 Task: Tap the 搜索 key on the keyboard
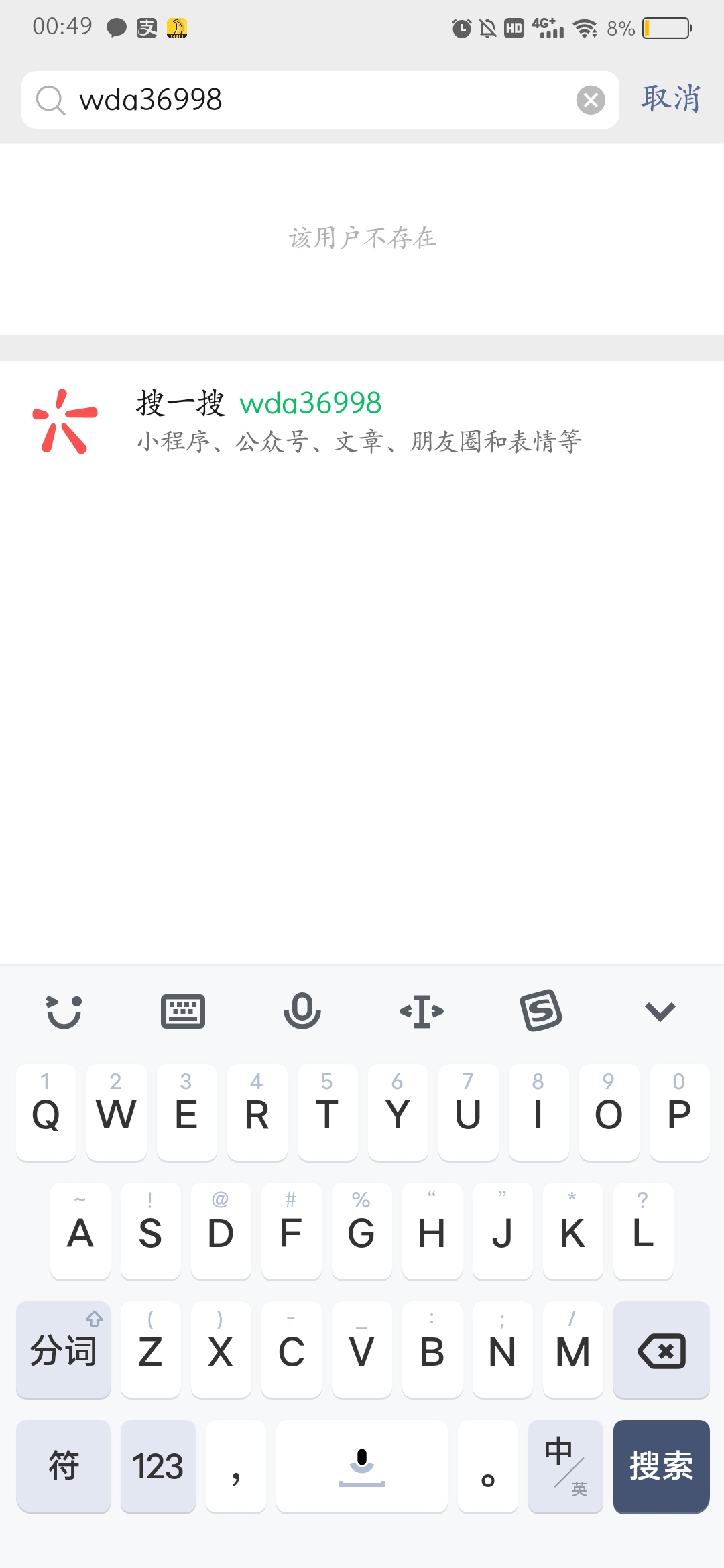pos(662,1466)
